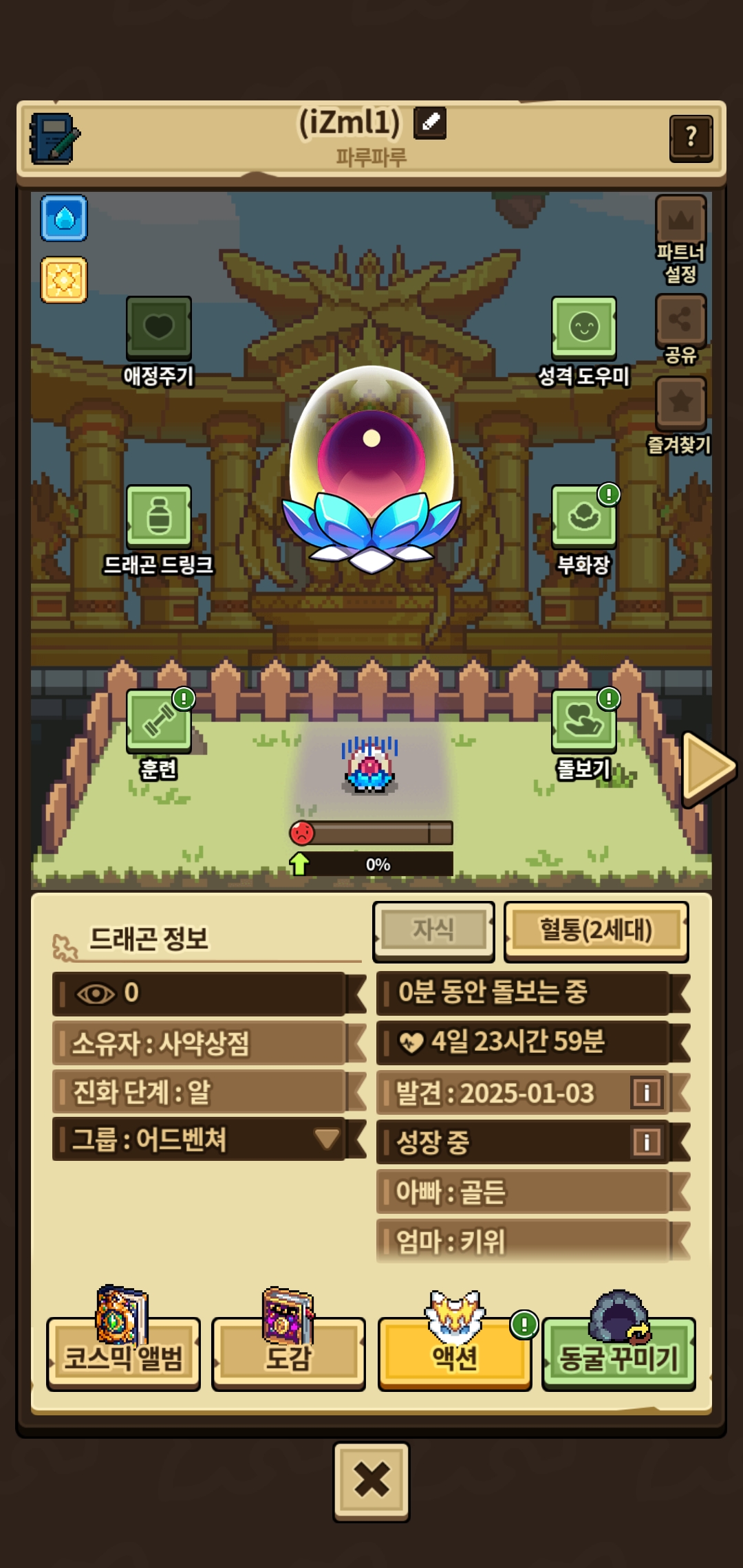Start 훈련 training
This screenshot has width=743, height=1568.
click(158, 721)
